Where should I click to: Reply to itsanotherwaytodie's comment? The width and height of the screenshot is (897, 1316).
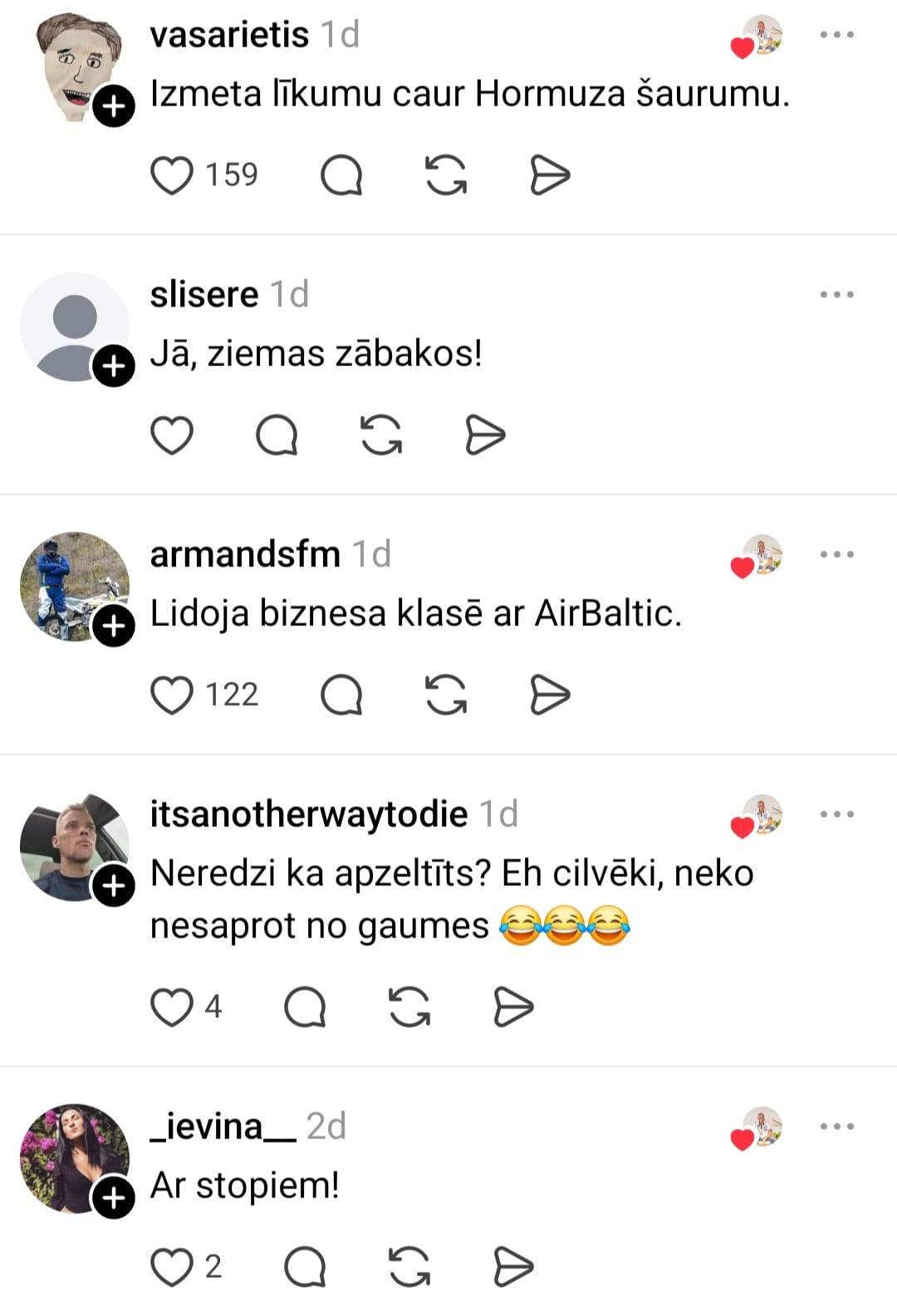[x=305, y=1008]
